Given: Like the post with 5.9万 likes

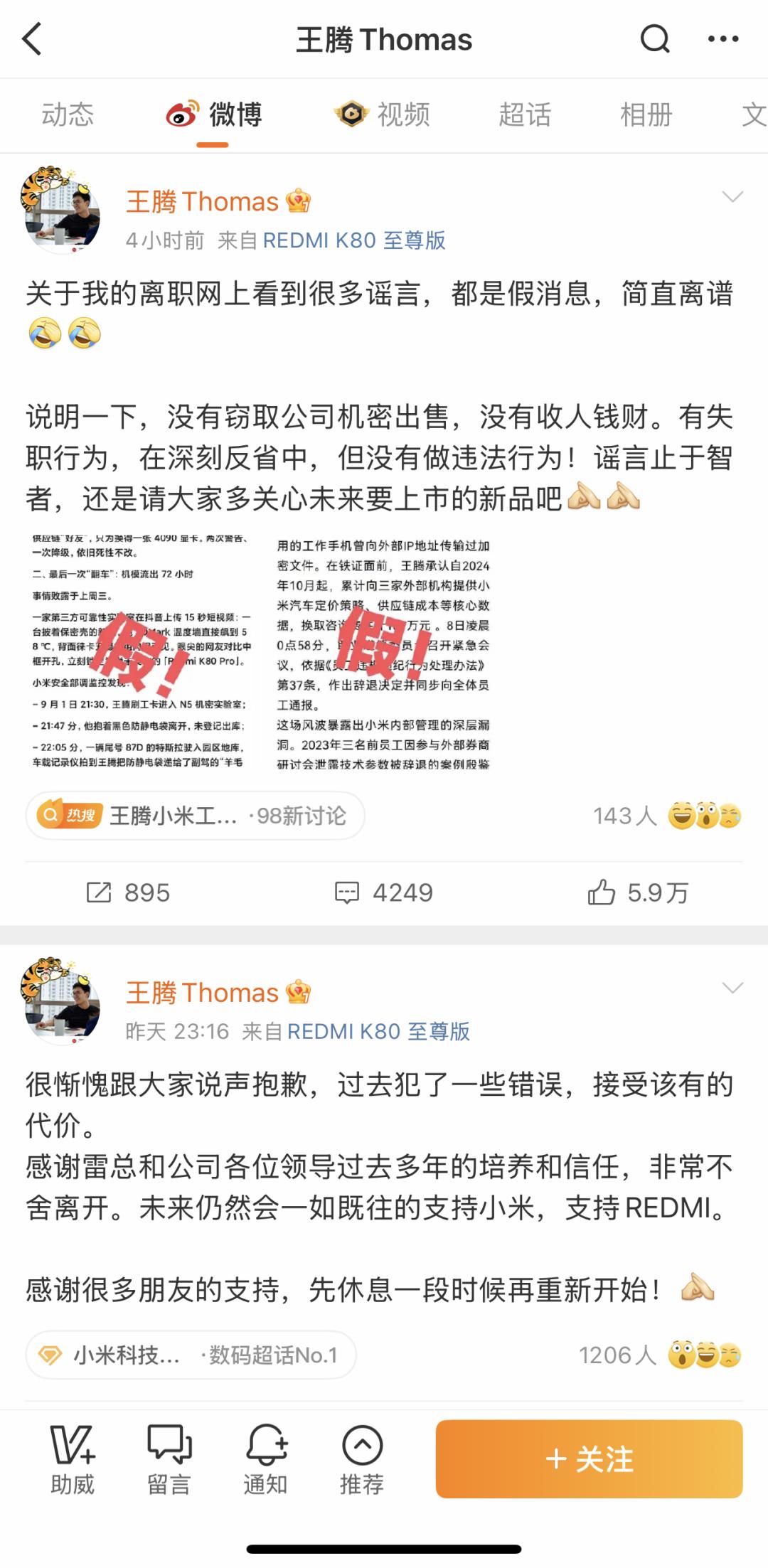Looking at the screenshot, I should [x=638, y=892].
